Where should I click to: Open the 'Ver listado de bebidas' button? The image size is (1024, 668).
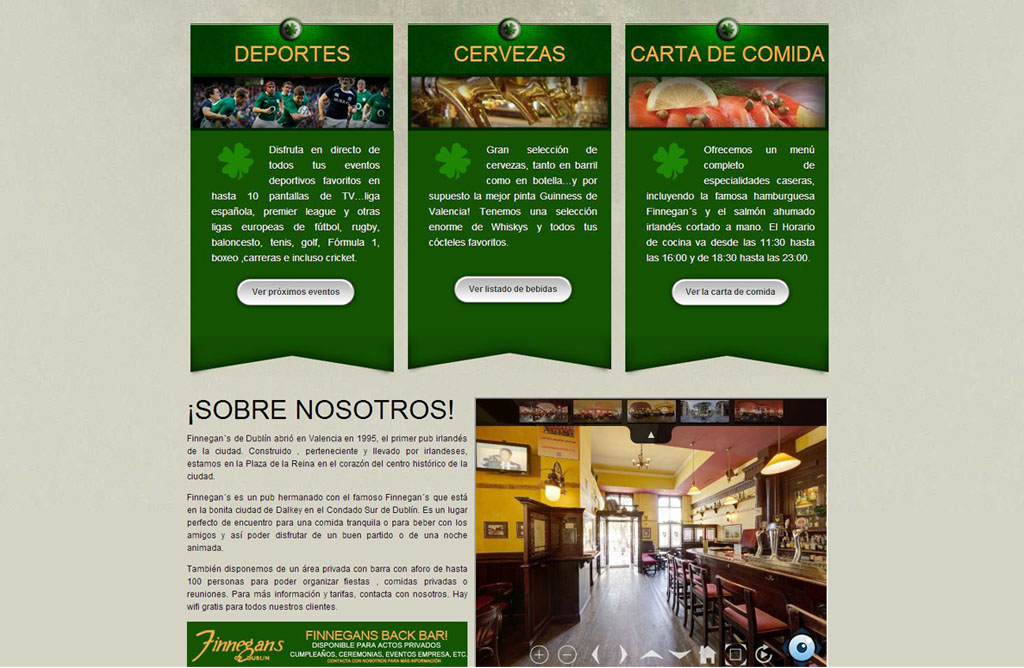(513, 289)
